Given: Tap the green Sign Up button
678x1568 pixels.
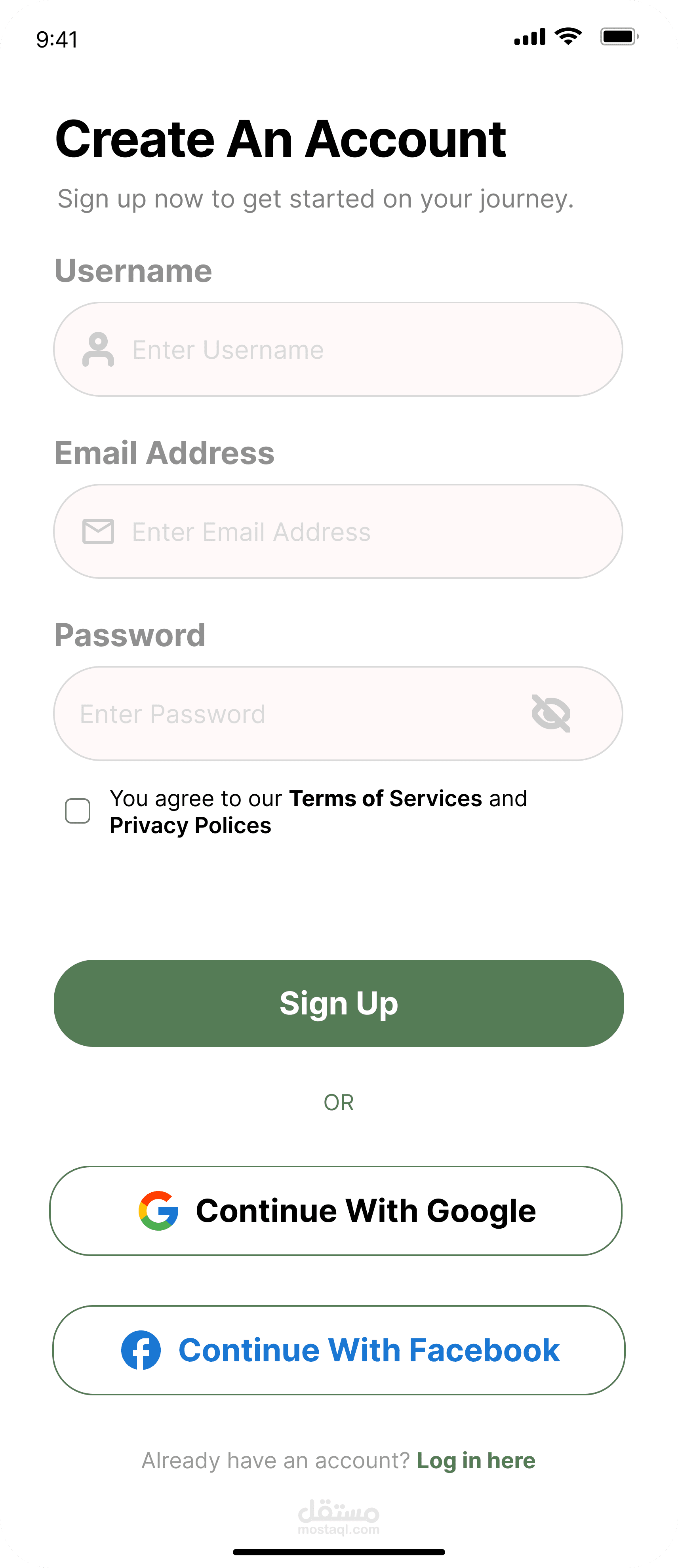Looking at the screenshot, I should tap(338, 1003).
